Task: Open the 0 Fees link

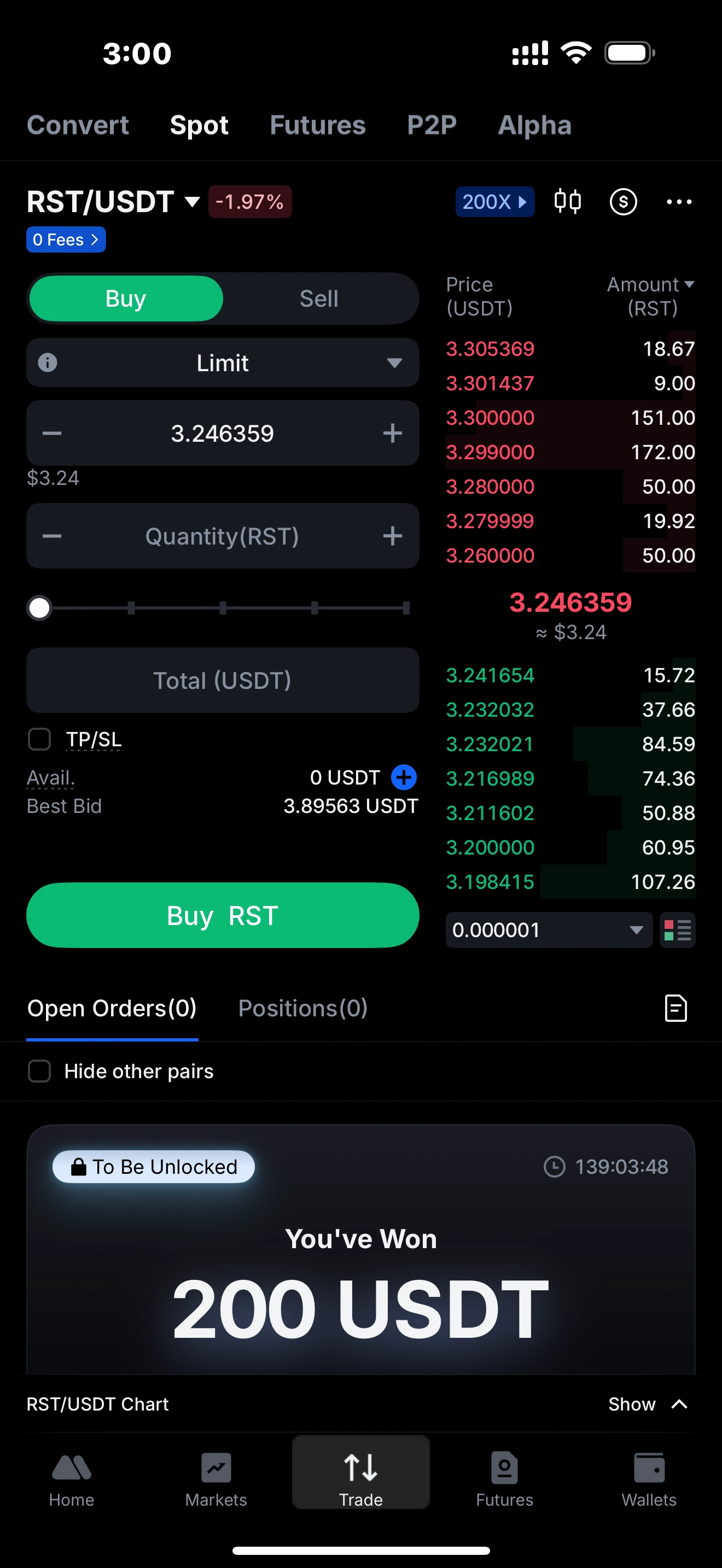Action: coord(66,240)
